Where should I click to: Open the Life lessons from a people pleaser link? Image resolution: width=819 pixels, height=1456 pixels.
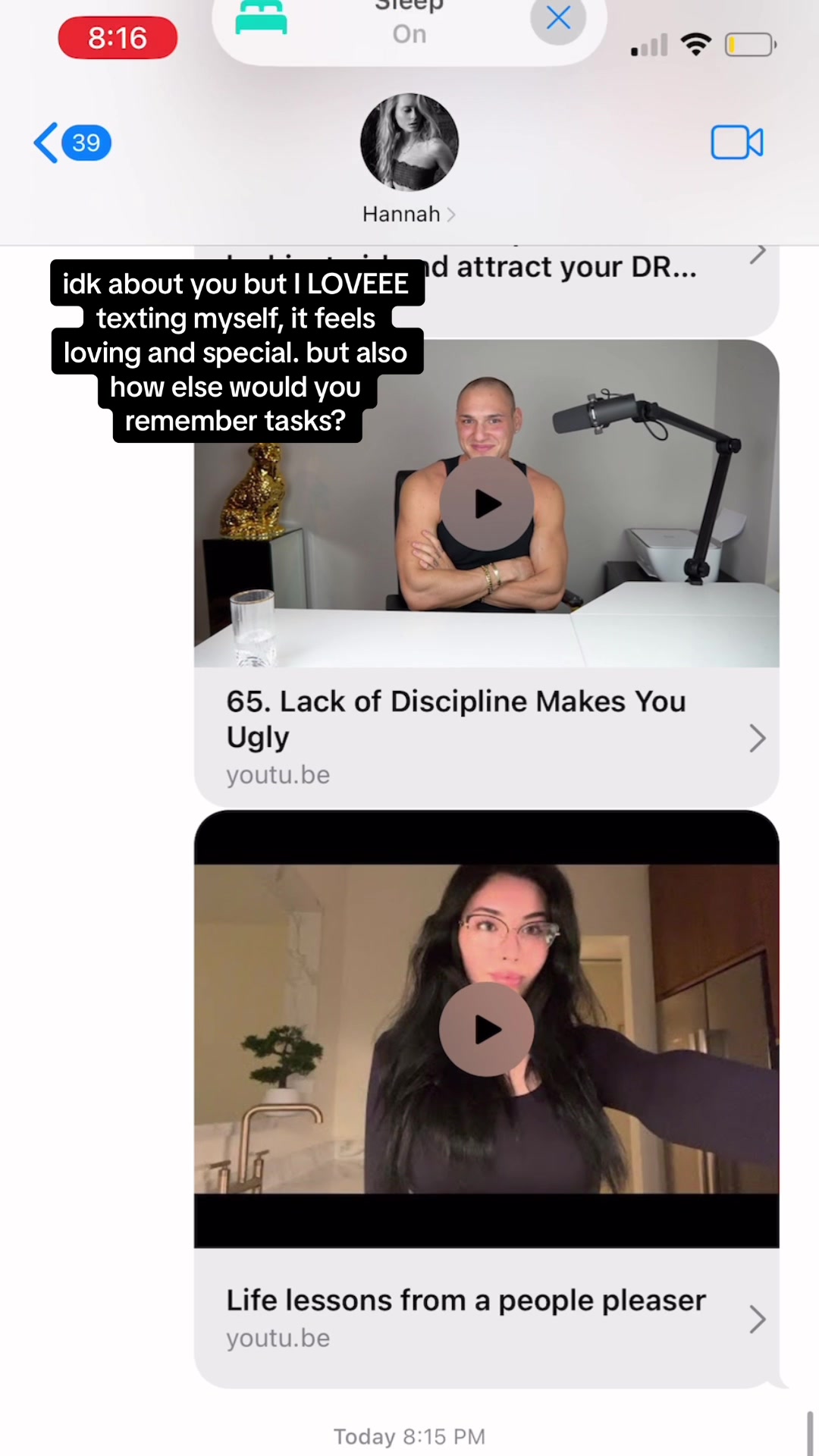[487, 1318]
